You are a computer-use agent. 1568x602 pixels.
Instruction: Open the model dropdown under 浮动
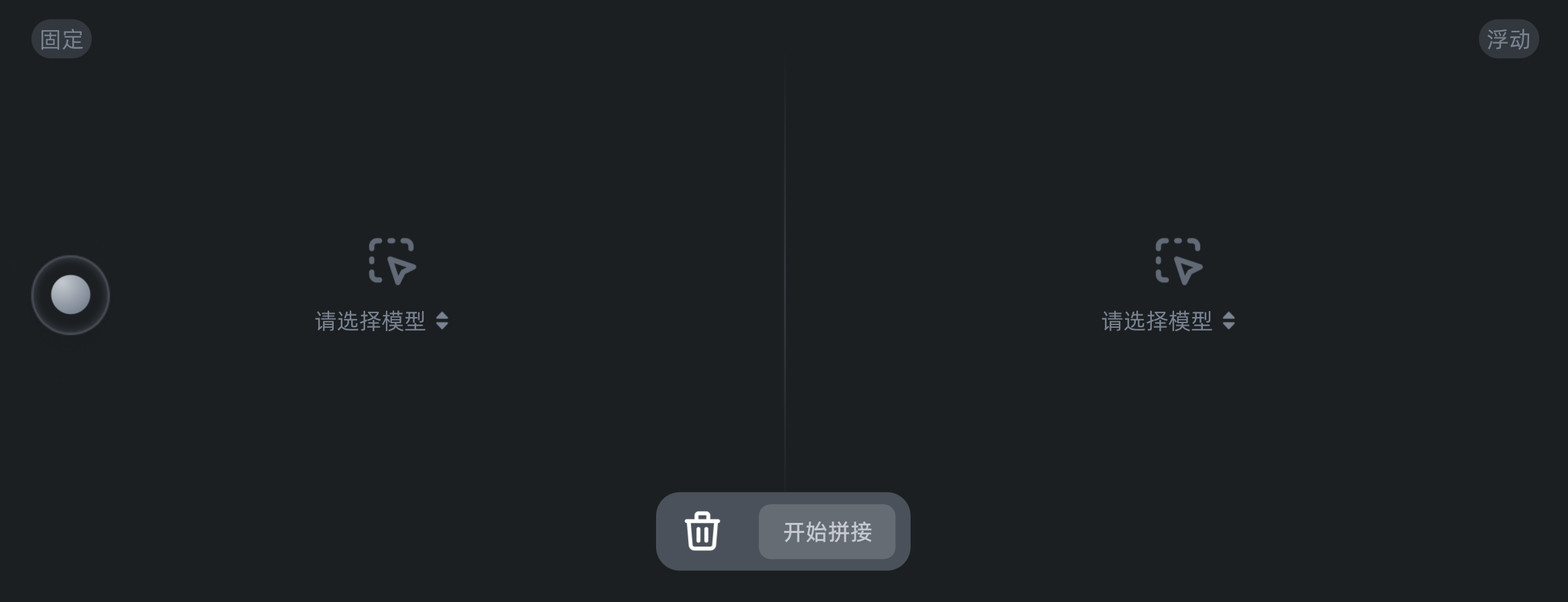tap(1168, 321)
